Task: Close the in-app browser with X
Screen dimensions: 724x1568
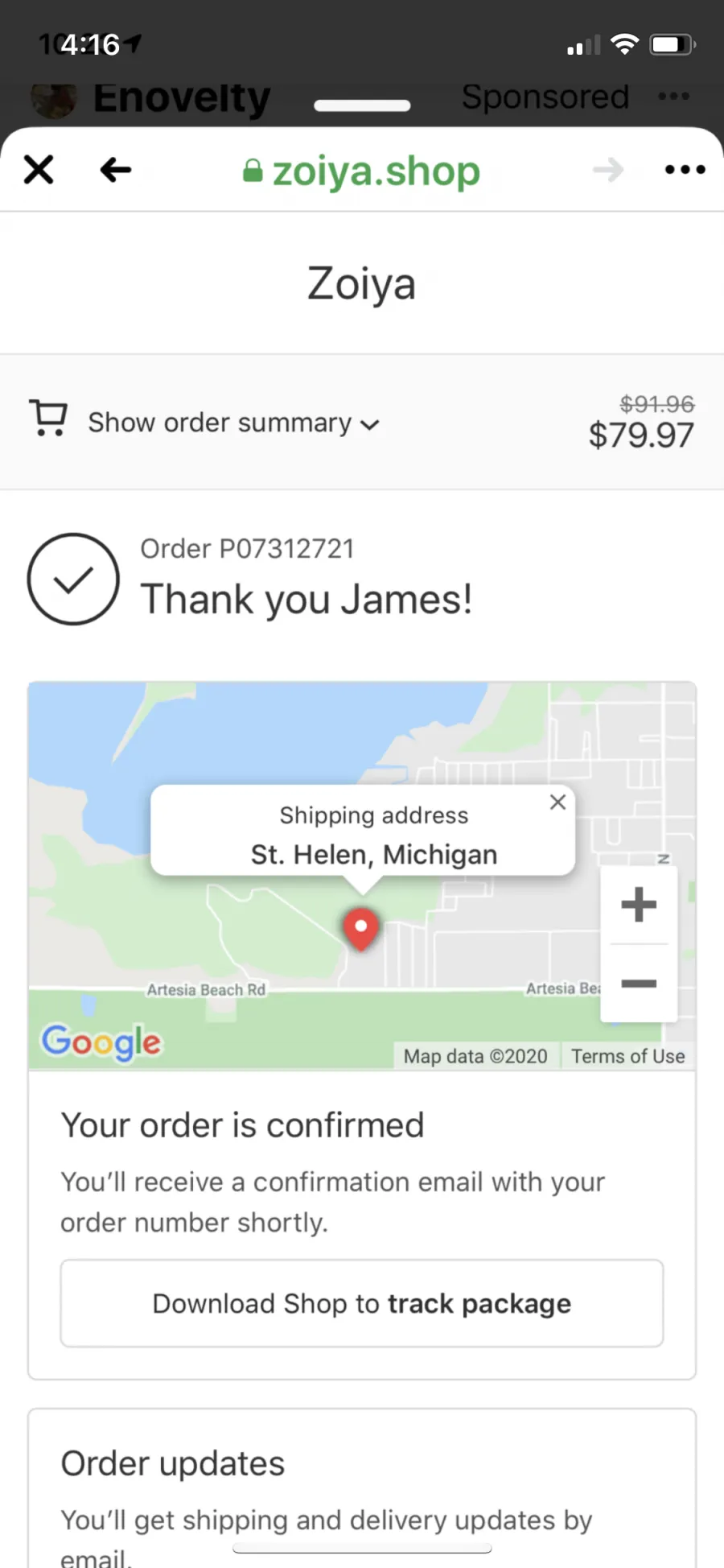Action: pos(39,170)
